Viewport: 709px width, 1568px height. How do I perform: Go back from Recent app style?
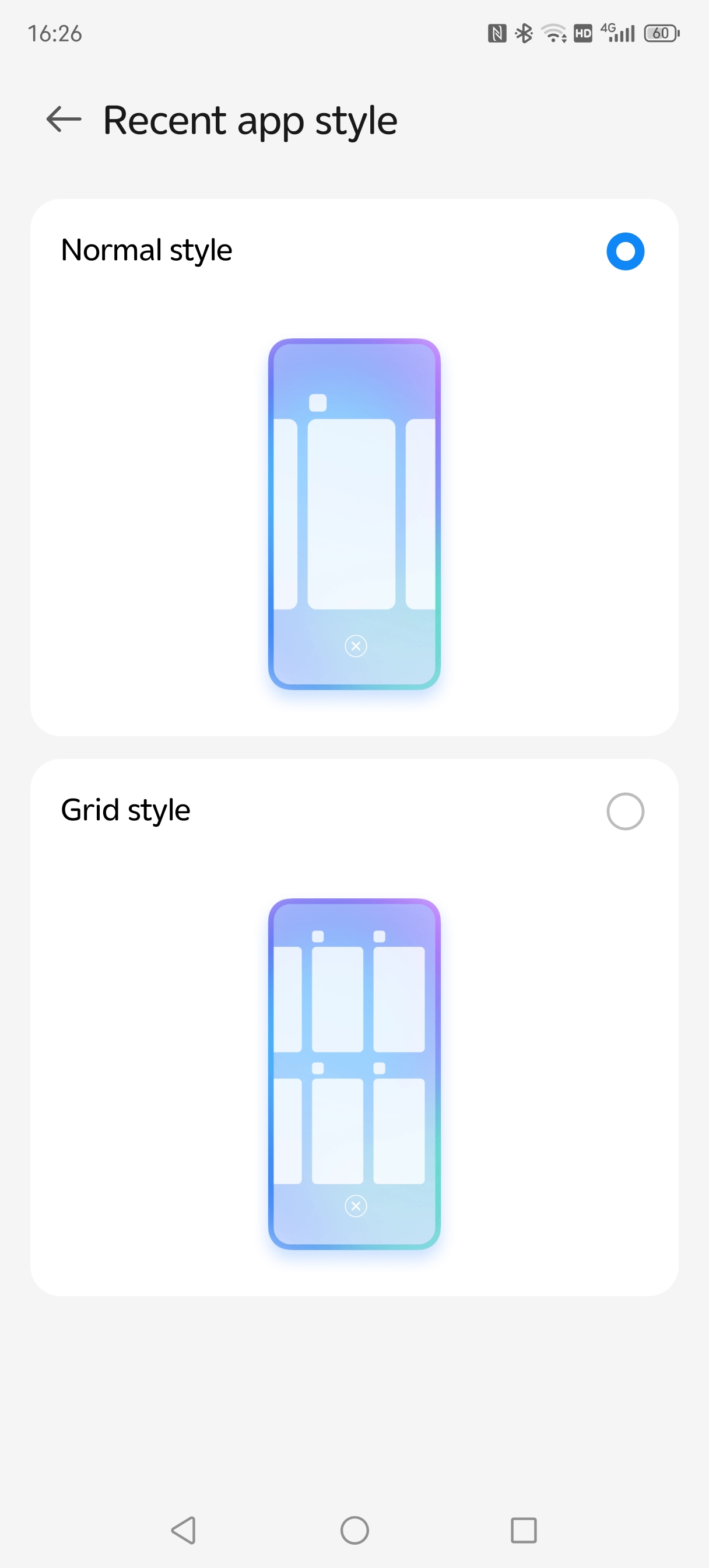point(64,120)
